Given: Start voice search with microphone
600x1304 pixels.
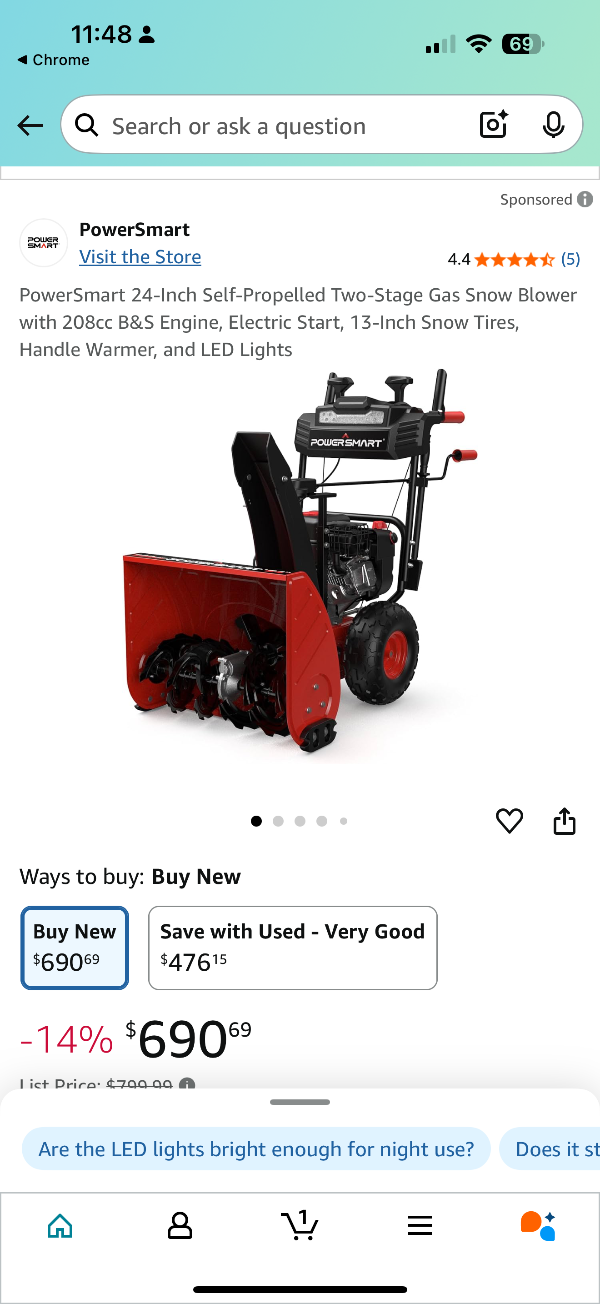Looking at the screenshot, I should (553, 126).
